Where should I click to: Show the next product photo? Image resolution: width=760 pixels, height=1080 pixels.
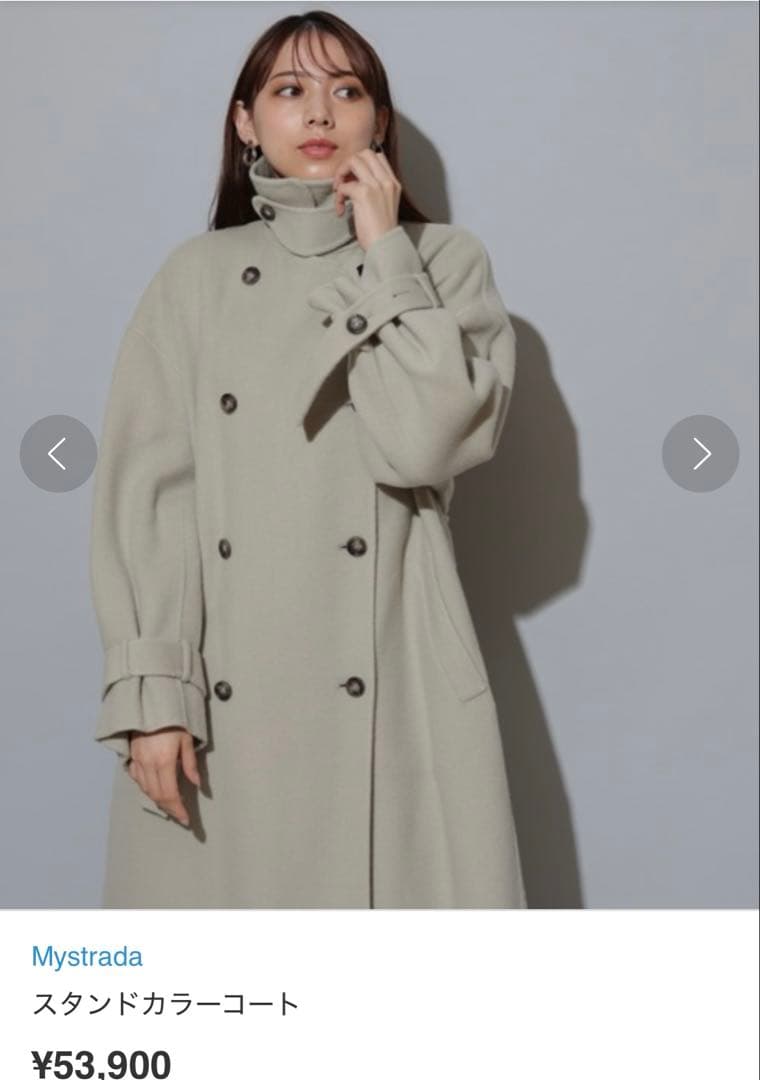[x=700, y=453]
